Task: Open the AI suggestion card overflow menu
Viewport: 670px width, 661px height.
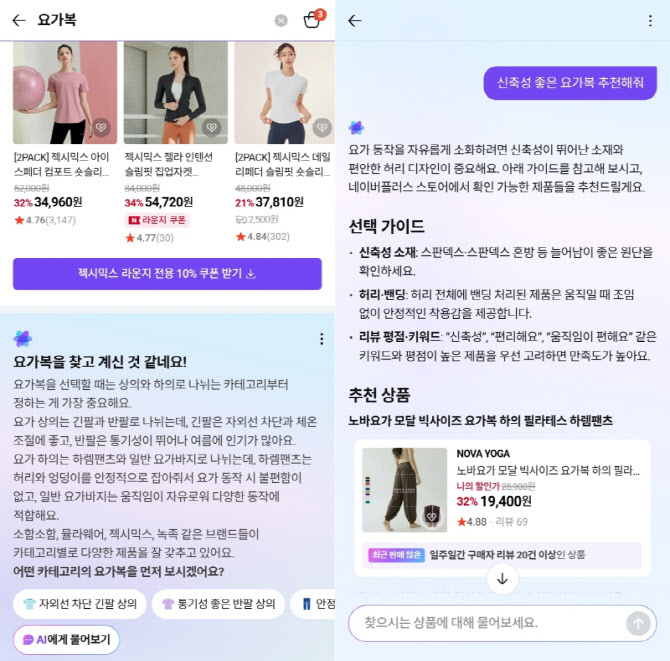Action: (x=321, y=339)
